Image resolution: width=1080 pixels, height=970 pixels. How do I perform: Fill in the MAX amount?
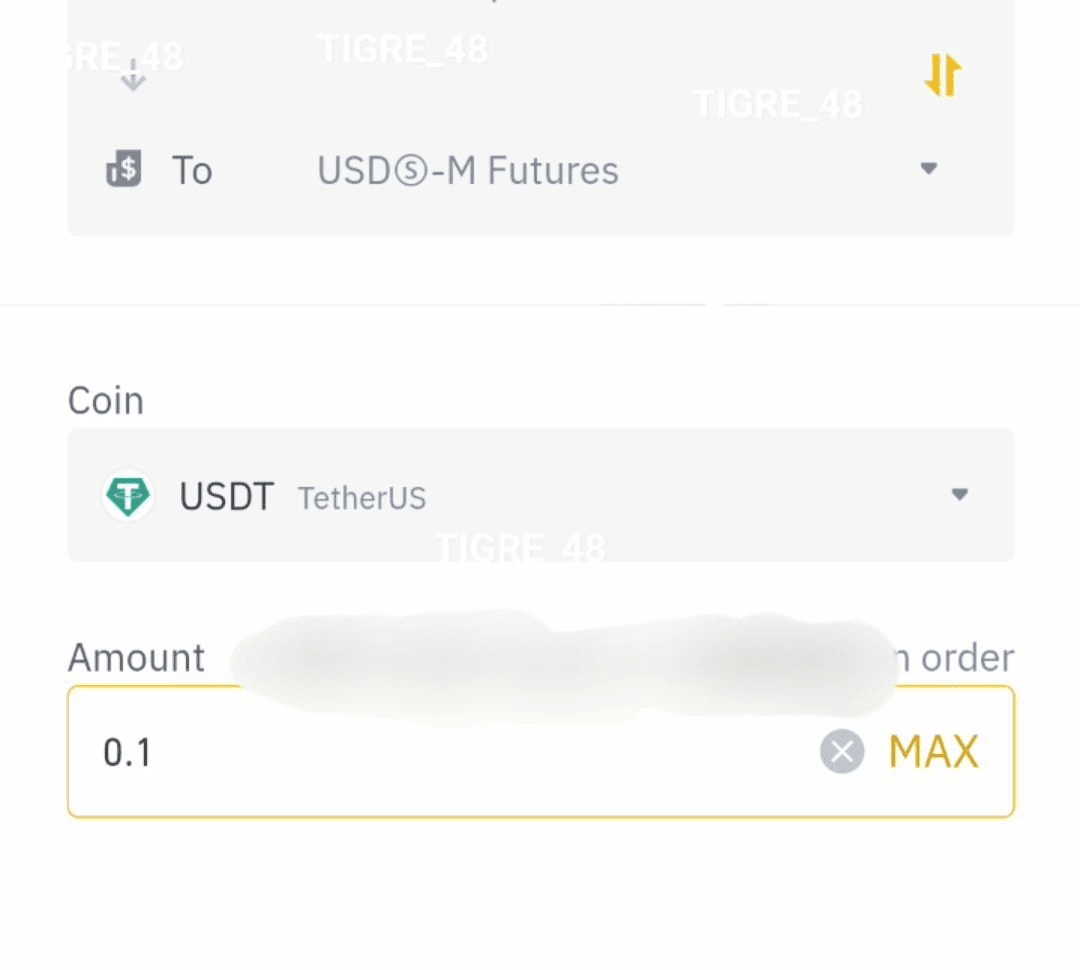click(933, 752)
